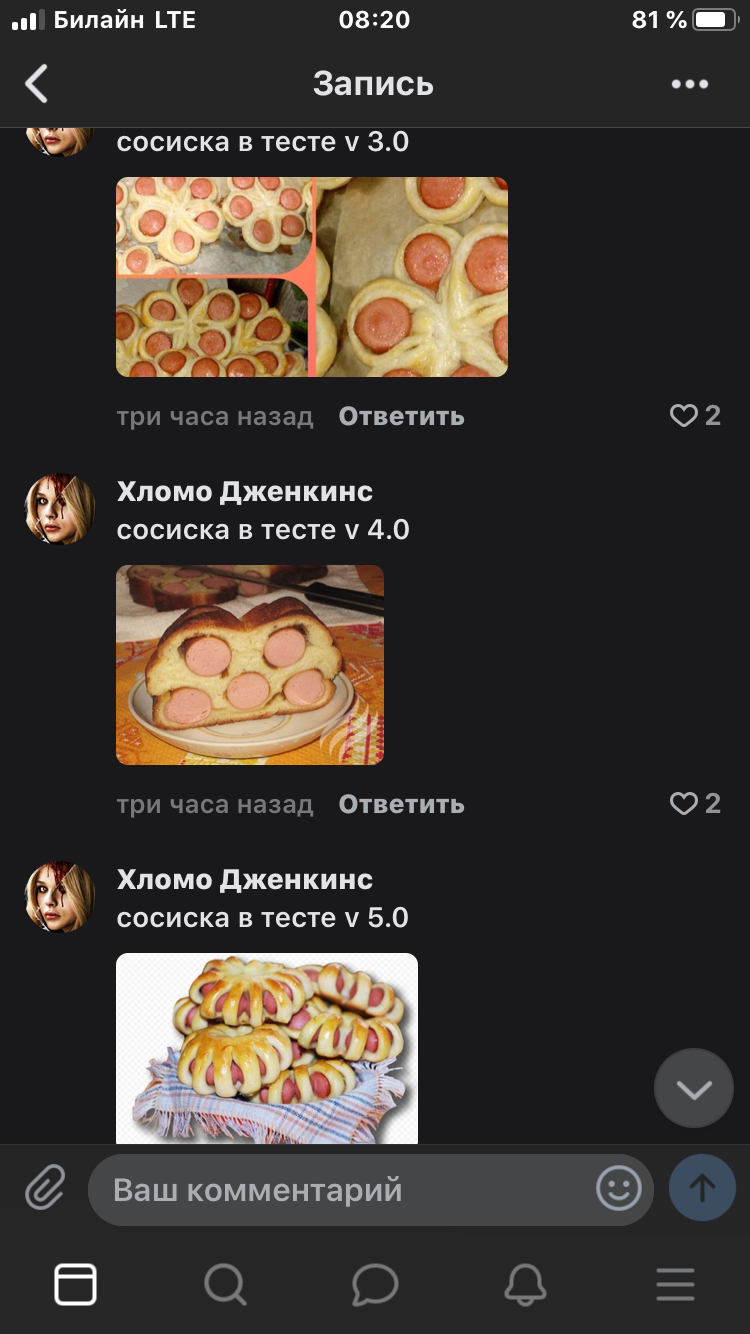This screenshot has height=1334, width=750.
Task: Jump down with the round chevron button
Action: click(693, 1089)
